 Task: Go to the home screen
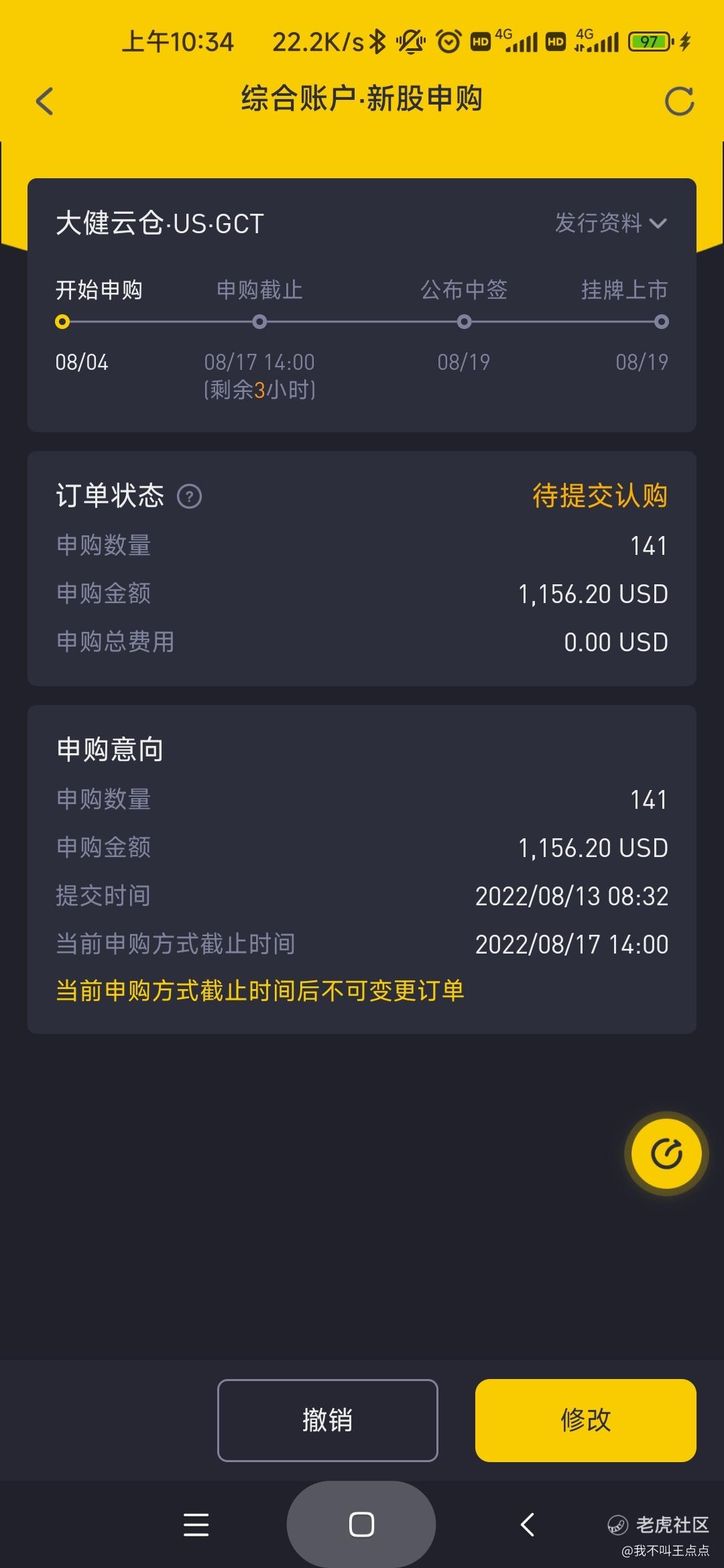pos(361,1524)
